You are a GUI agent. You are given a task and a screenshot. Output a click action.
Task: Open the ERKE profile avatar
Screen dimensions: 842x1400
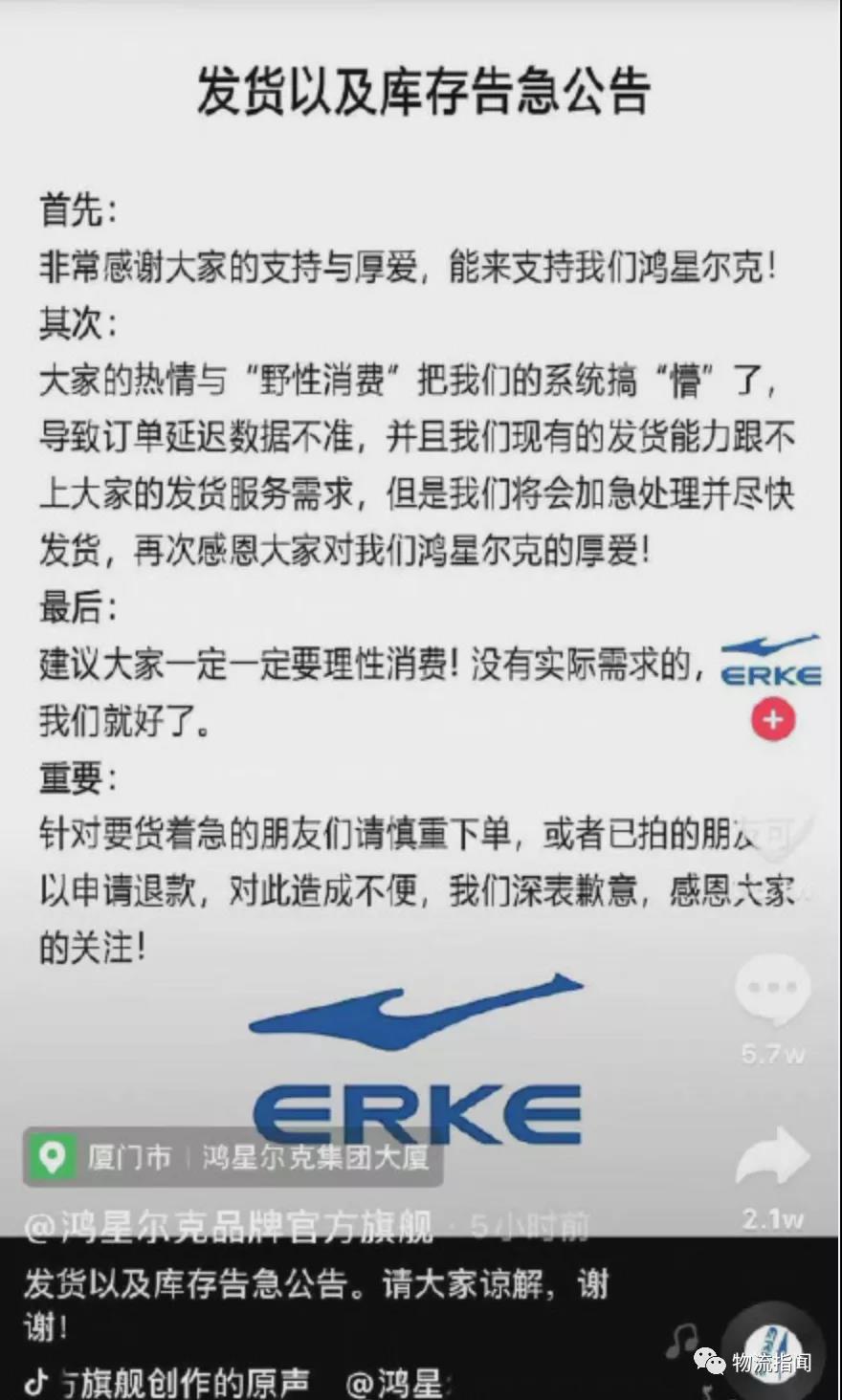pyautogui.click(x=770, y=662)
